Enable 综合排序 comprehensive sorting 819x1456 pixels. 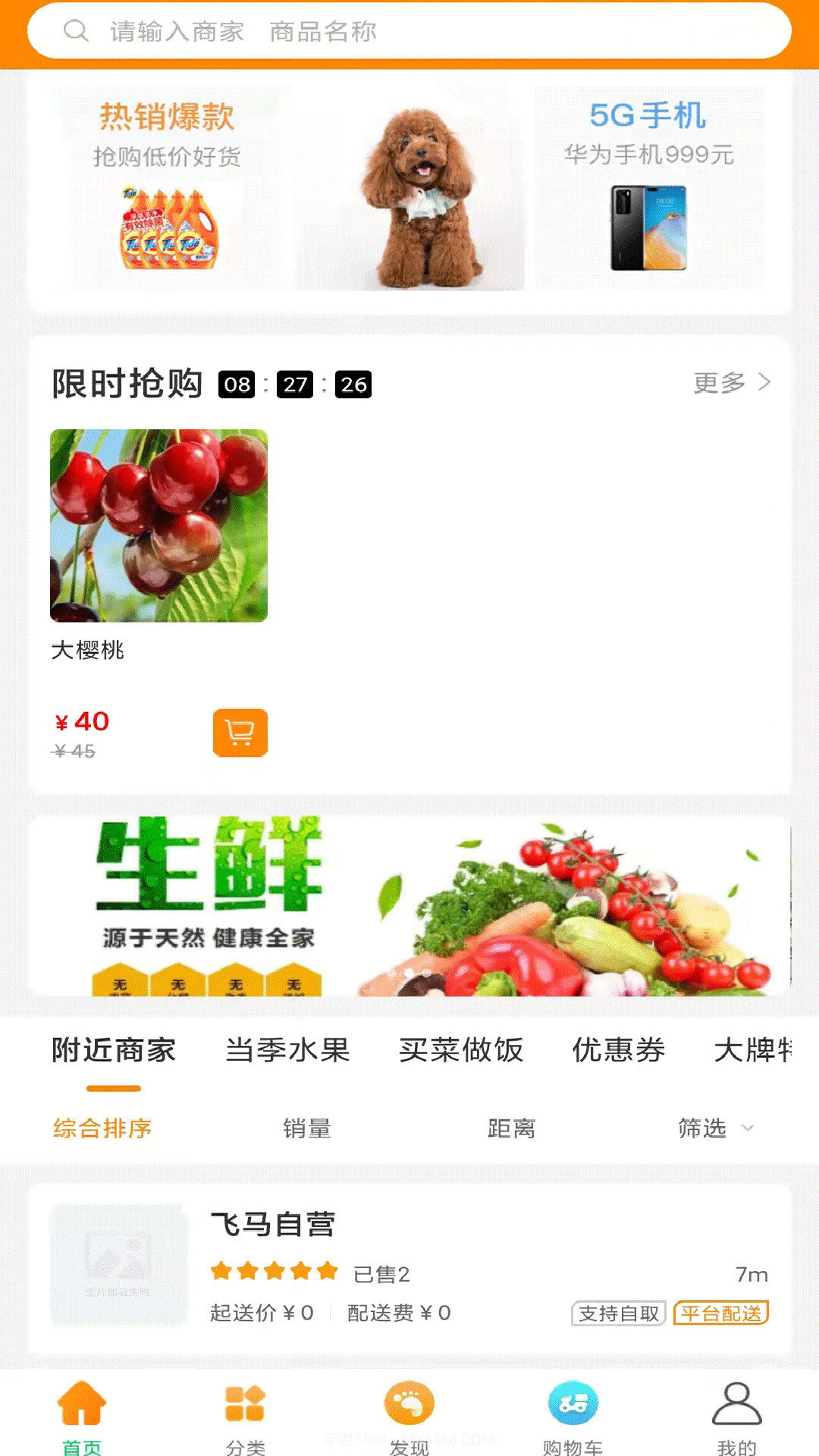point(102,1129)
